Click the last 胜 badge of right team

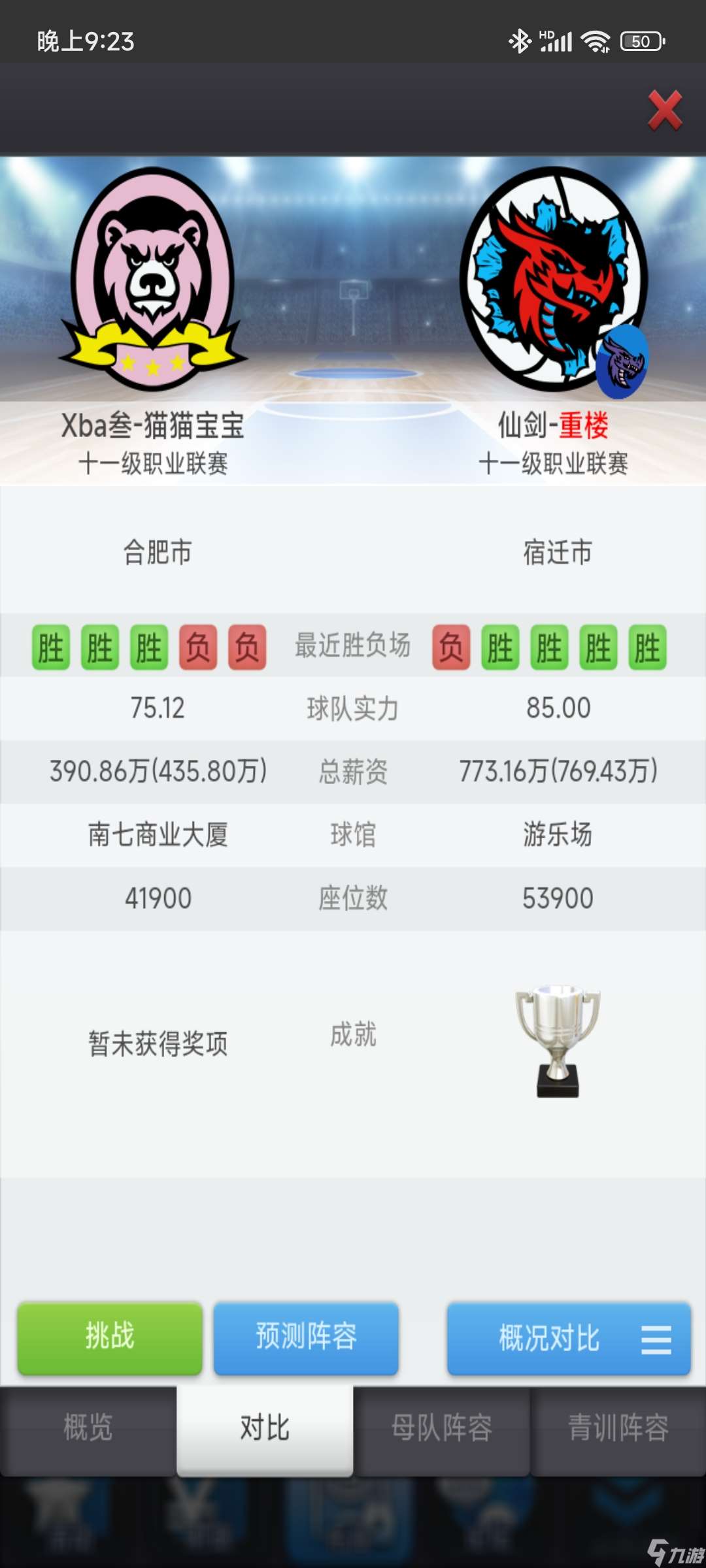point(647,647)
